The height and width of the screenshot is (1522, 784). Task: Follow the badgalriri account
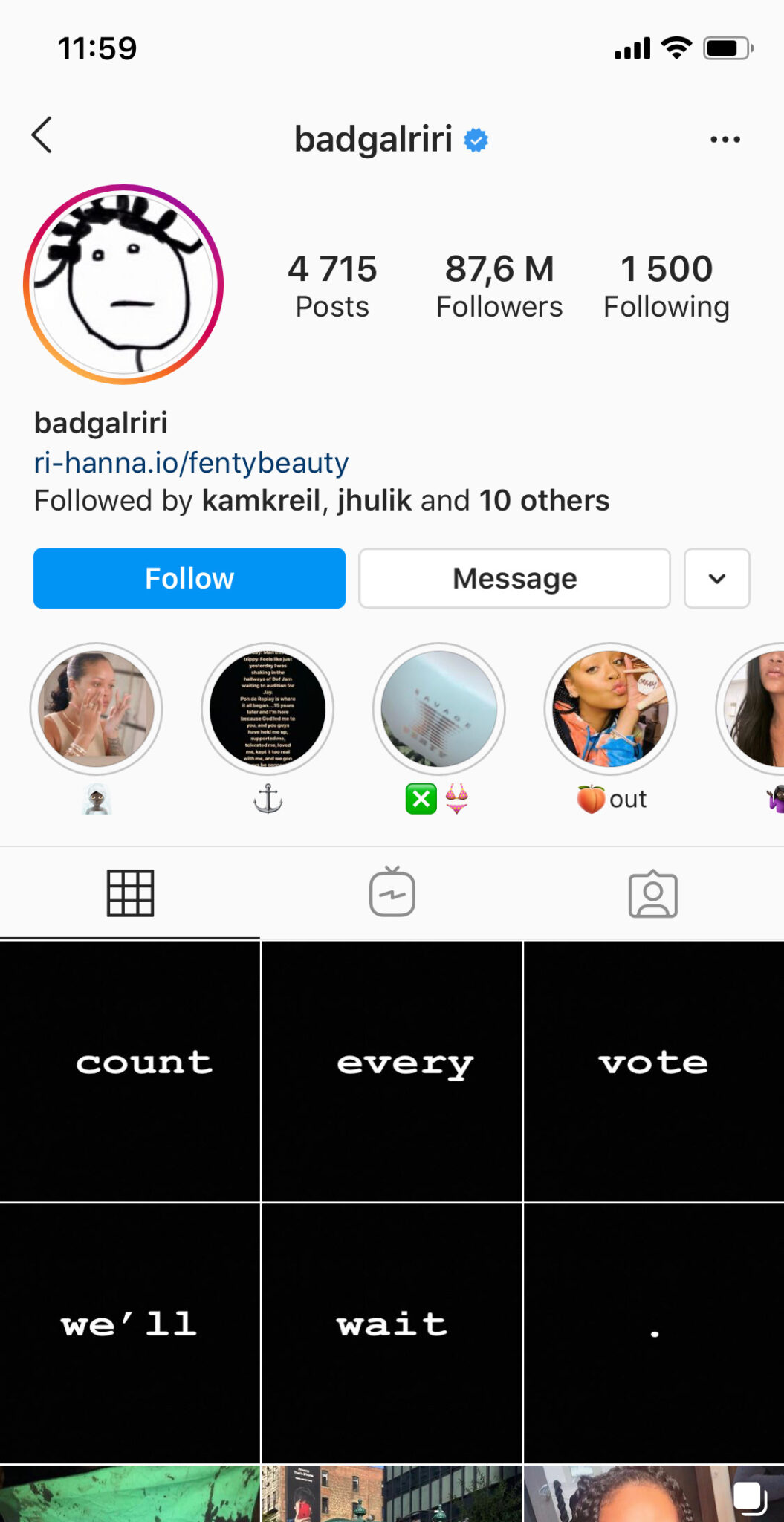click(189, 578)
